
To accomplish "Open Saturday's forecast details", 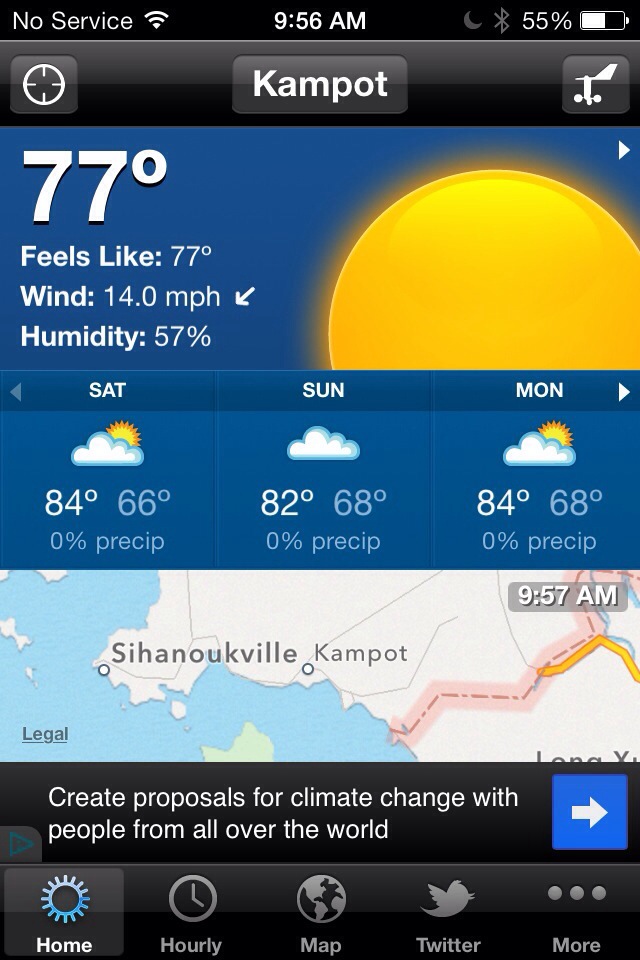I will click(107, 470).
